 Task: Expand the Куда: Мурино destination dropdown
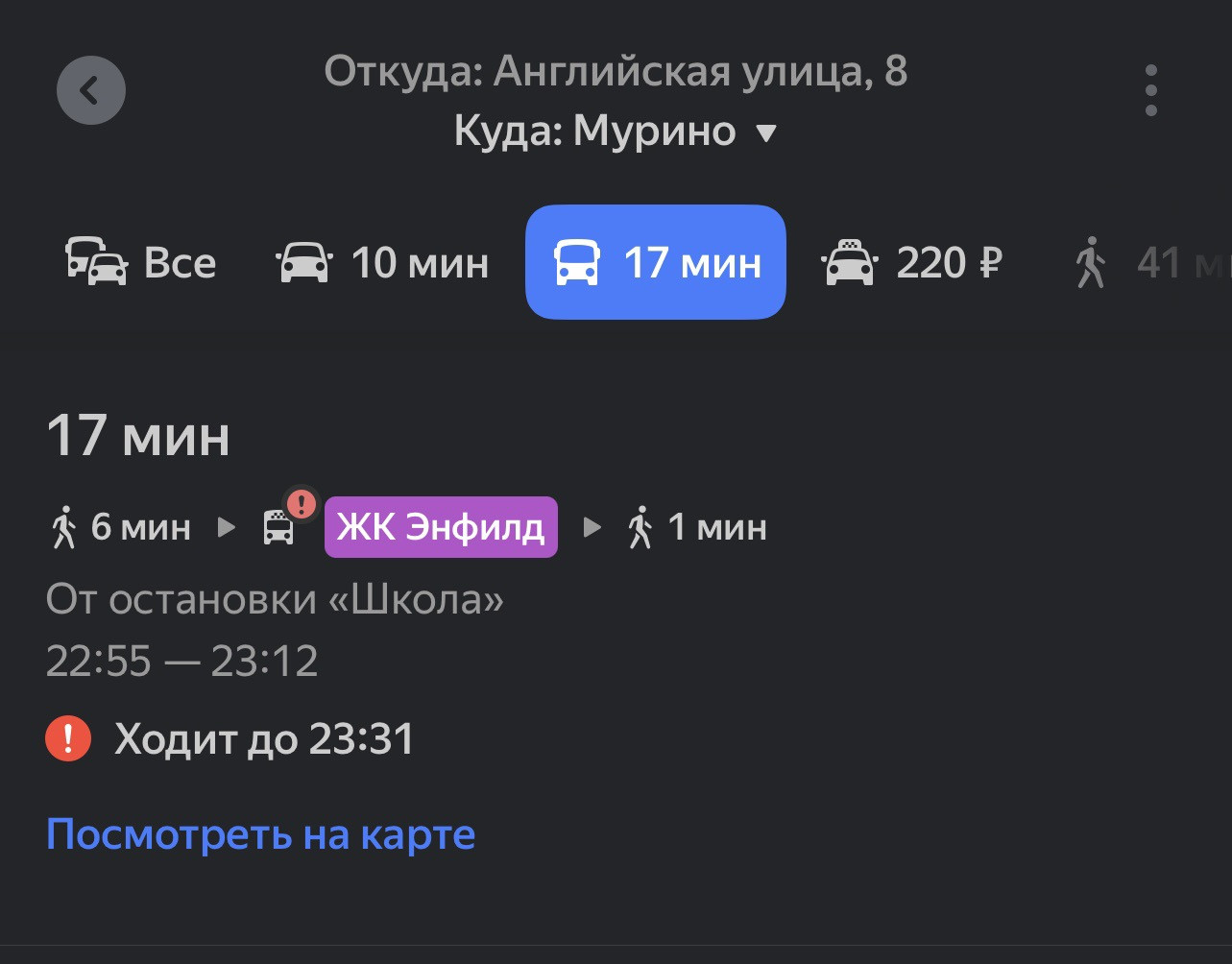click(615, 132)
